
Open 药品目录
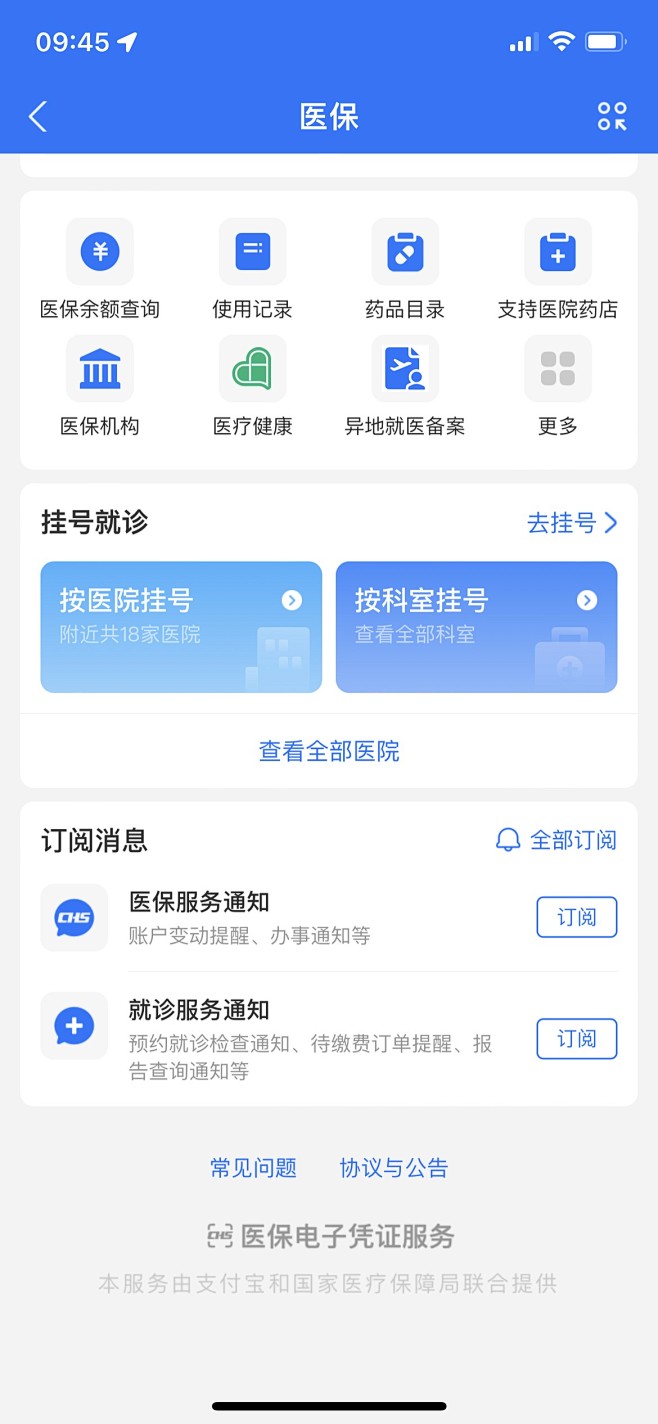405,270
